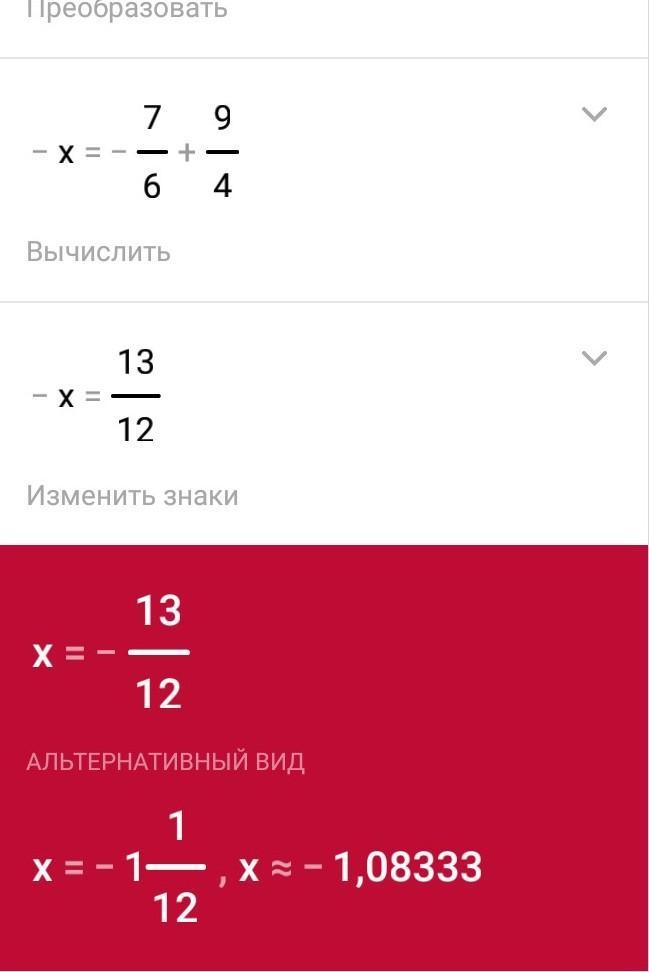Expand the step labeled Изменить знаки
Screen dimensions: 649x972
click(x=594, y=358)
